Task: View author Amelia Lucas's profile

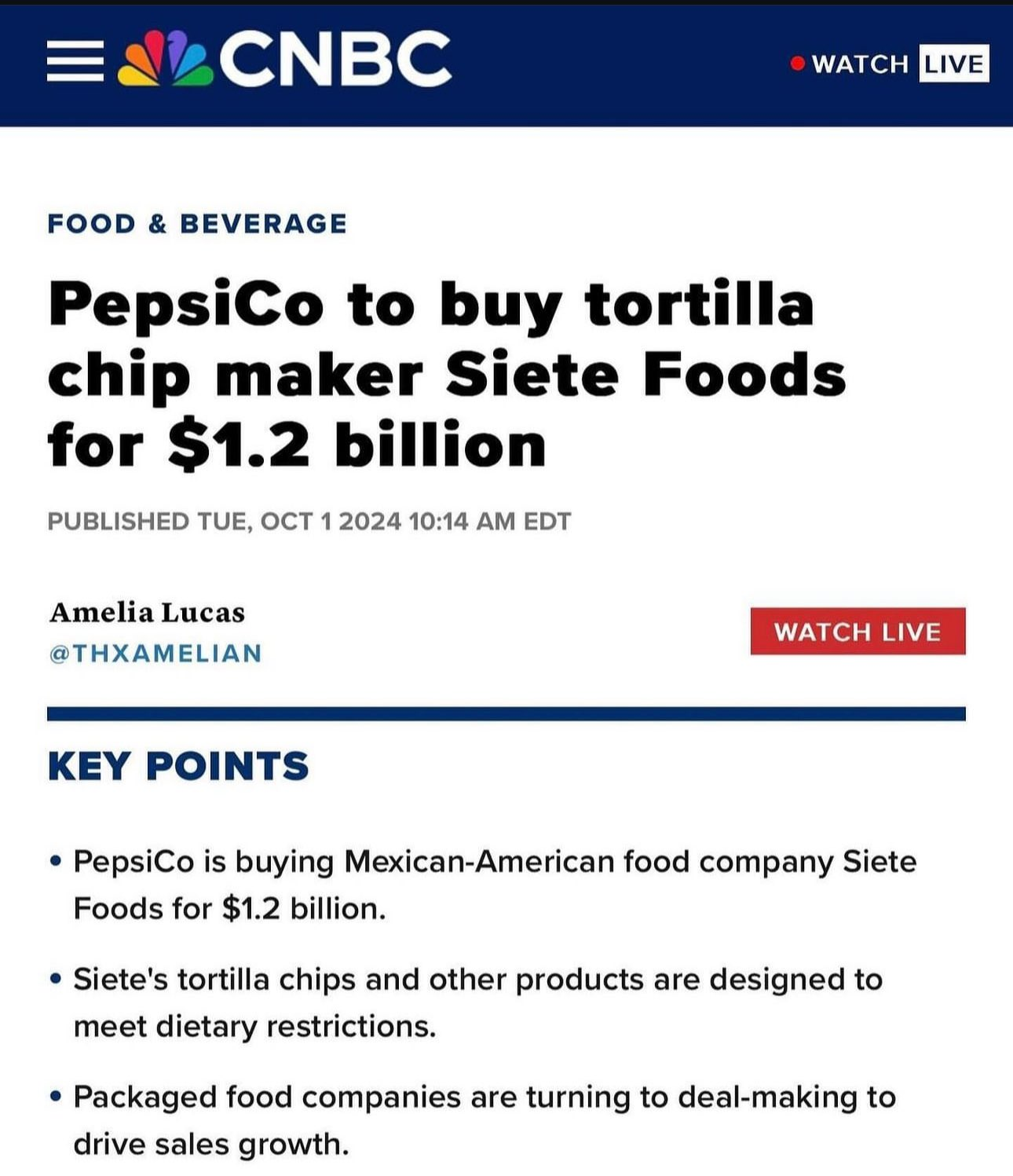Action: click(147, 613)
